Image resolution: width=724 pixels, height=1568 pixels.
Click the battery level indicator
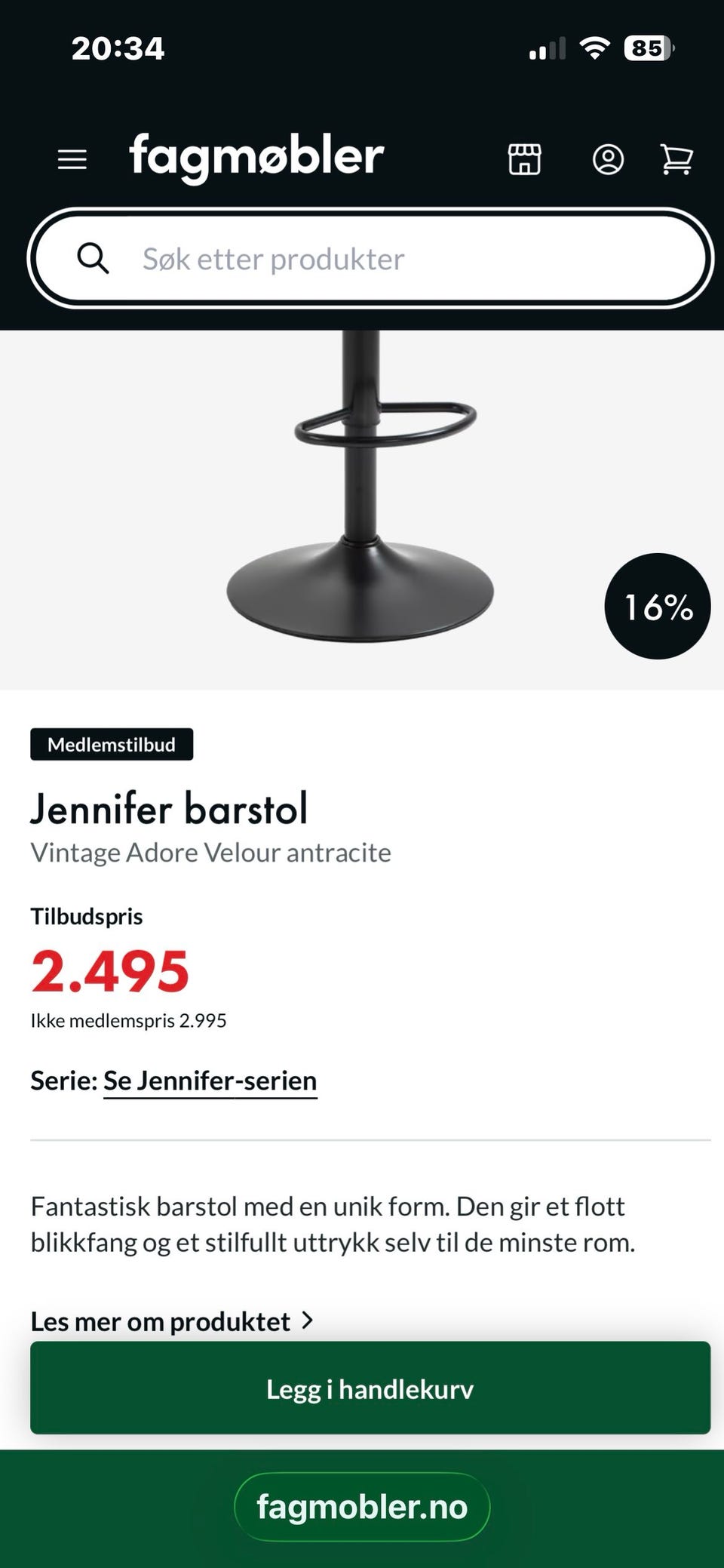(x=646, y=48)
